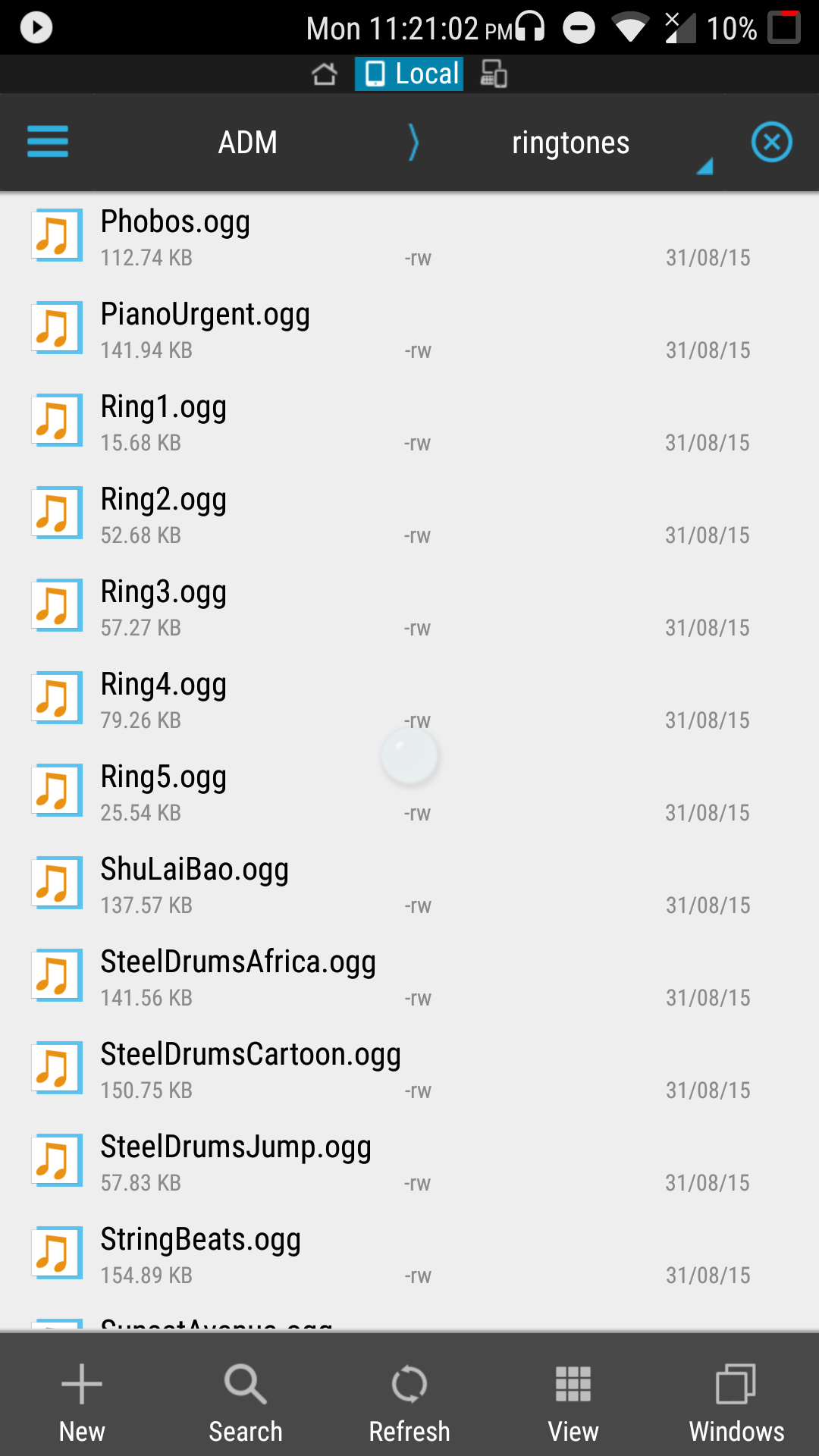Image resolution: width=819 pixels, height=1456 pixels.
Task: Tap New in bottom toolbar
Action: click(82, 1402)
